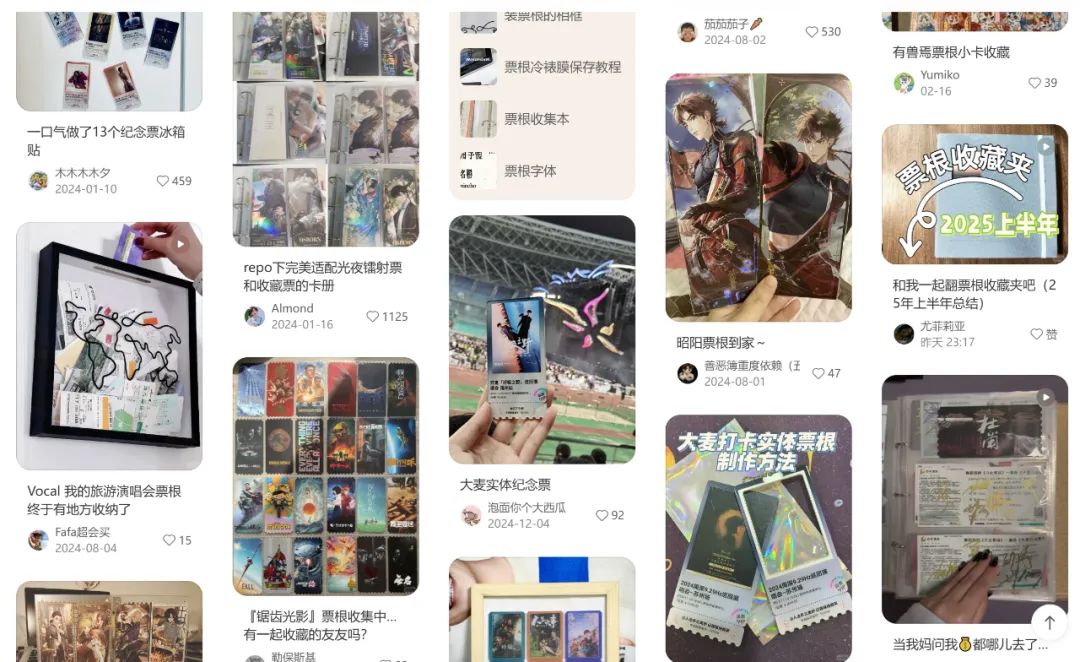
Task: Select the '票根收集本' suggestion
Action: [536, 119]
